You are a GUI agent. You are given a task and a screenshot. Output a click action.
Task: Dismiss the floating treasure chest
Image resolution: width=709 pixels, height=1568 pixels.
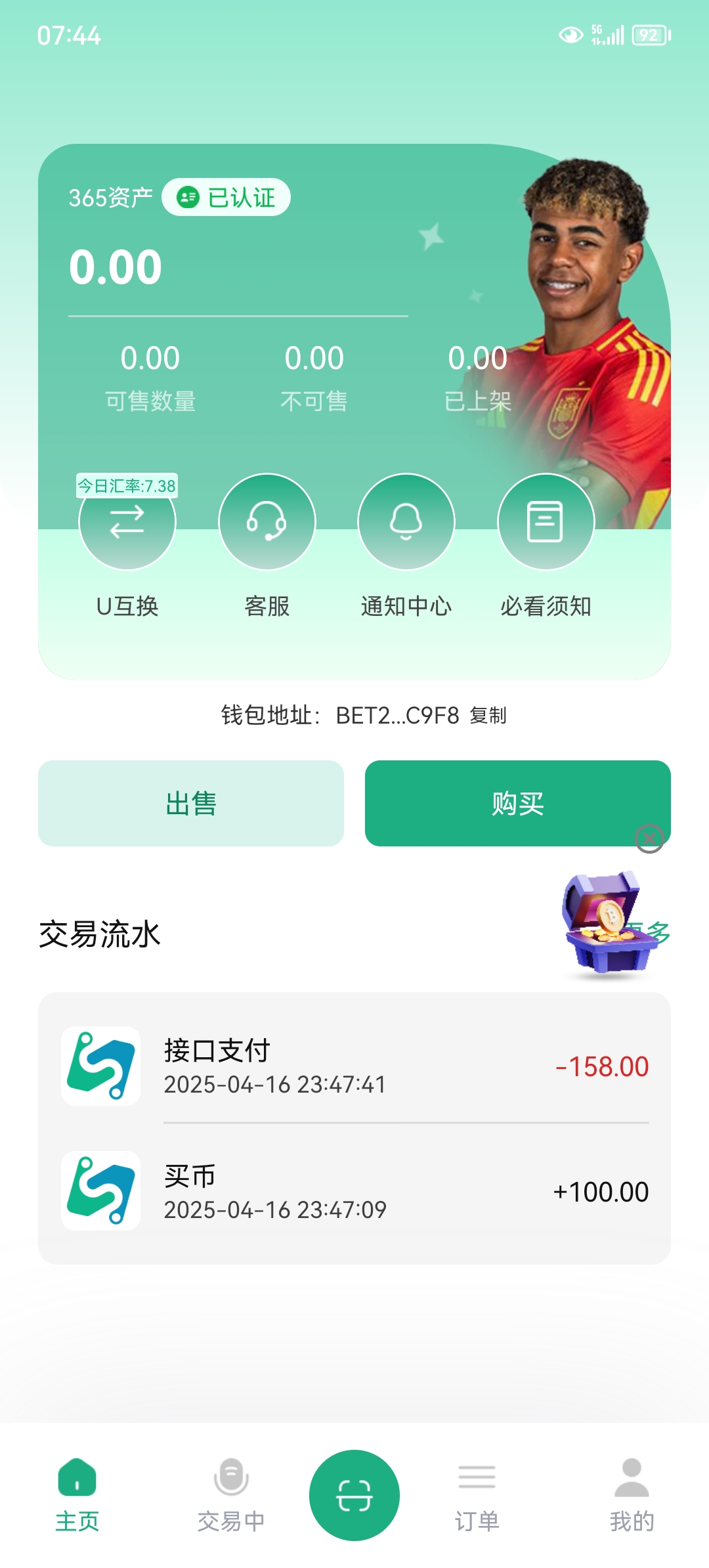[x=649, y=838]
